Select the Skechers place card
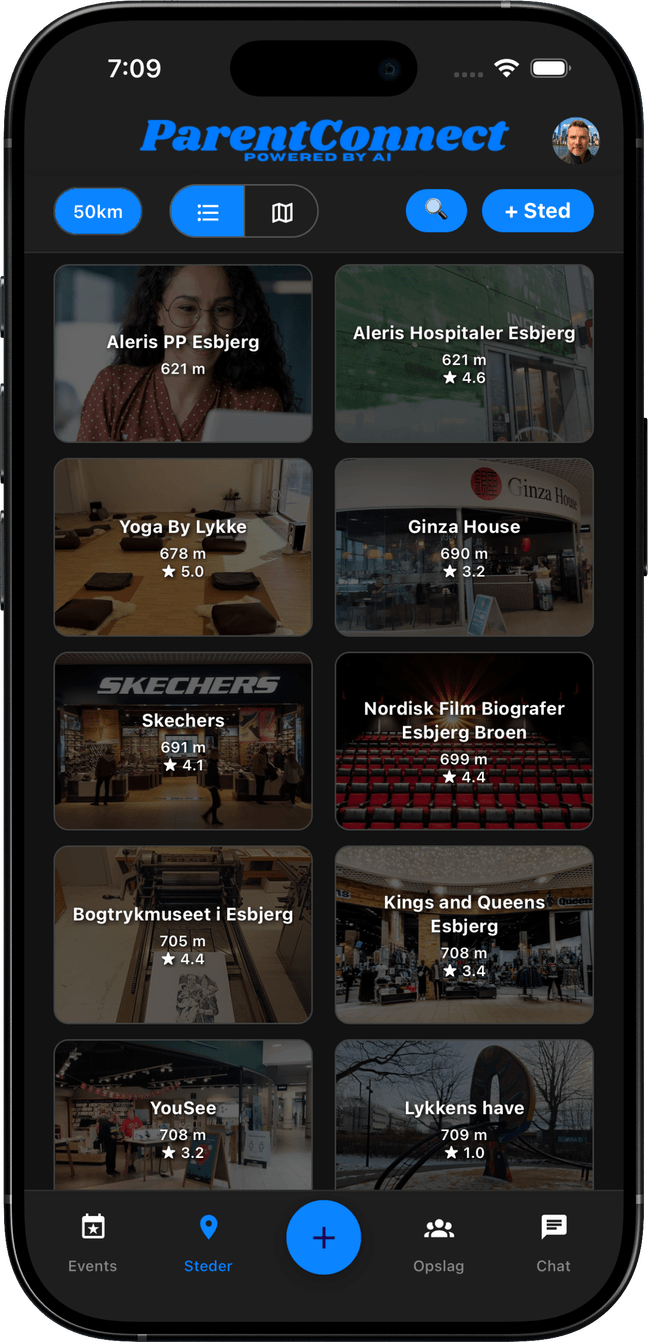Image resolution: width=648 pixels, height=1342 pixels. click(x=183, y=741)
